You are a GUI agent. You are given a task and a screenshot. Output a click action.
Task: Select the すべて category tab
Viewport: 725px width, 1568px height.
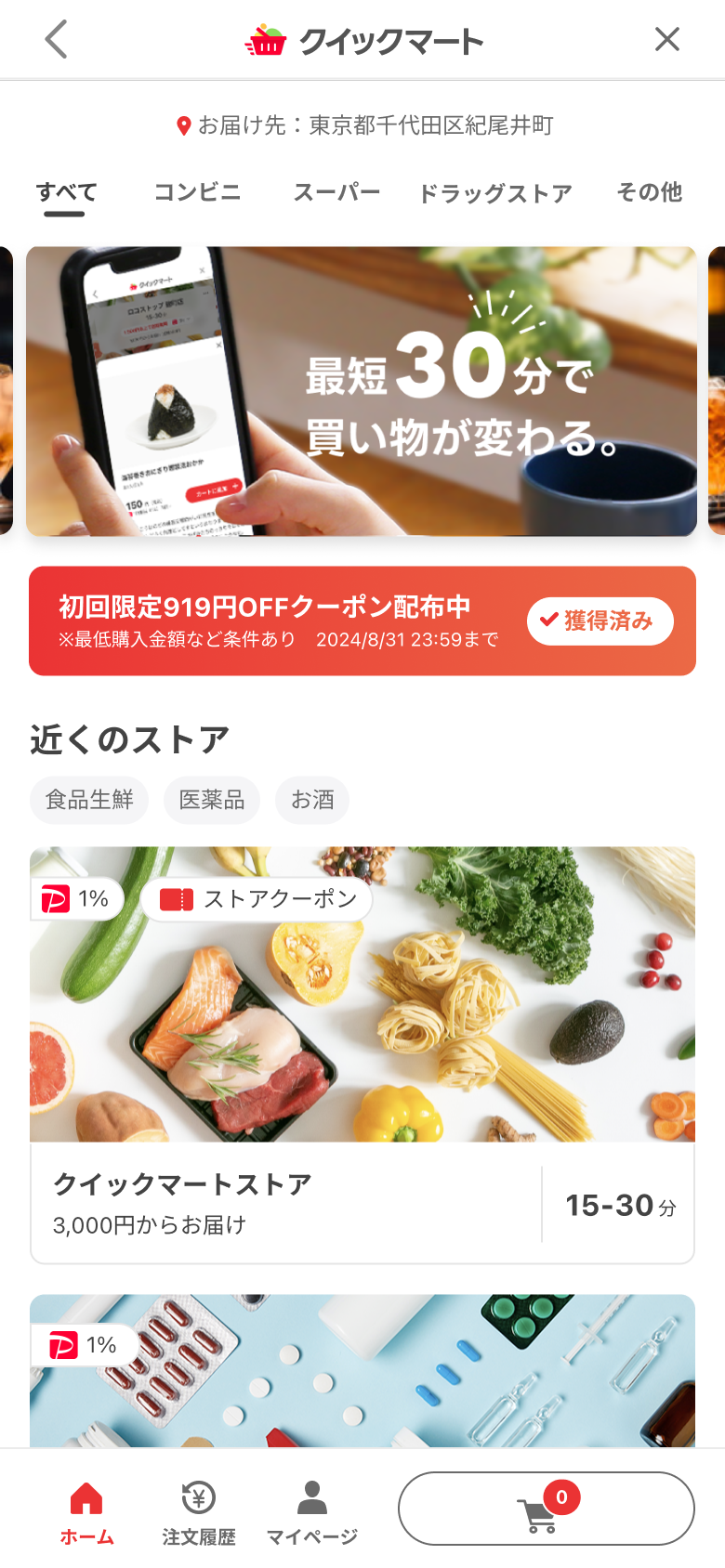66,192
